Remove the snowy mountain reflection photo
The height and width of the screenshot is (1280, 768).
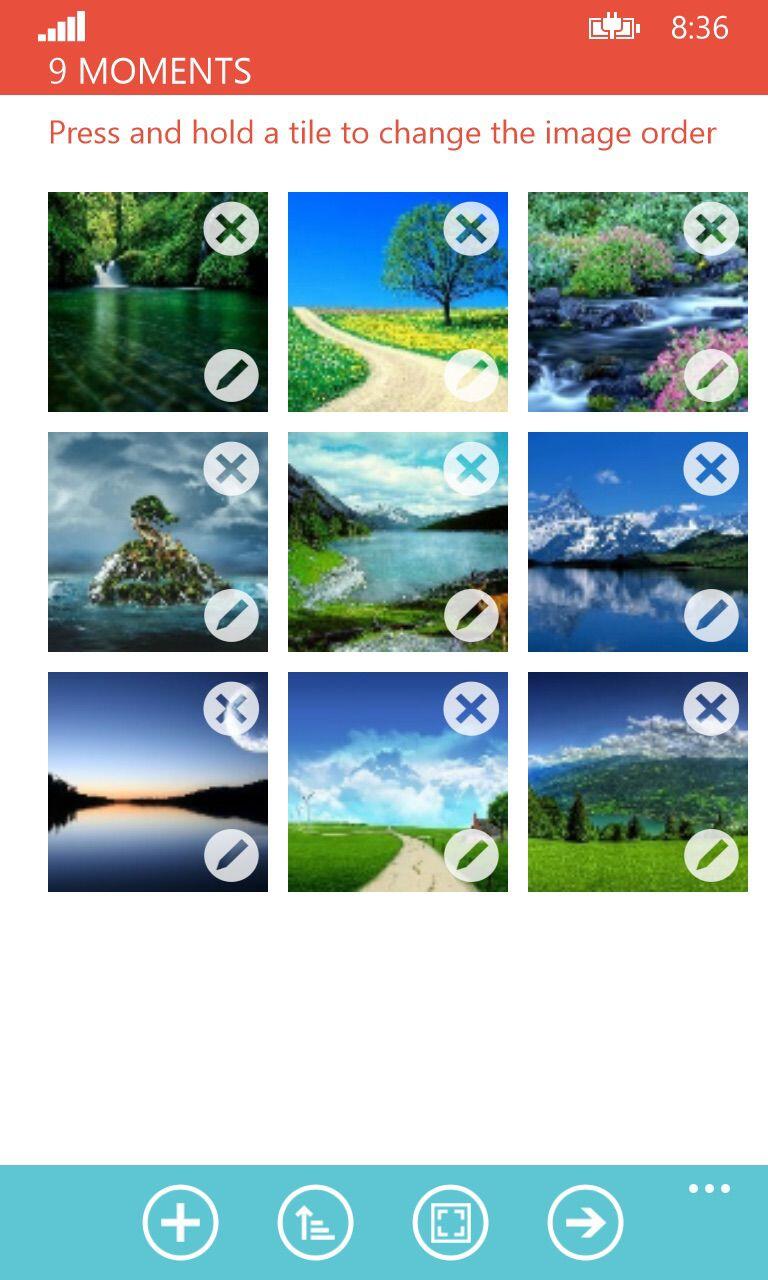click(711, 469)
